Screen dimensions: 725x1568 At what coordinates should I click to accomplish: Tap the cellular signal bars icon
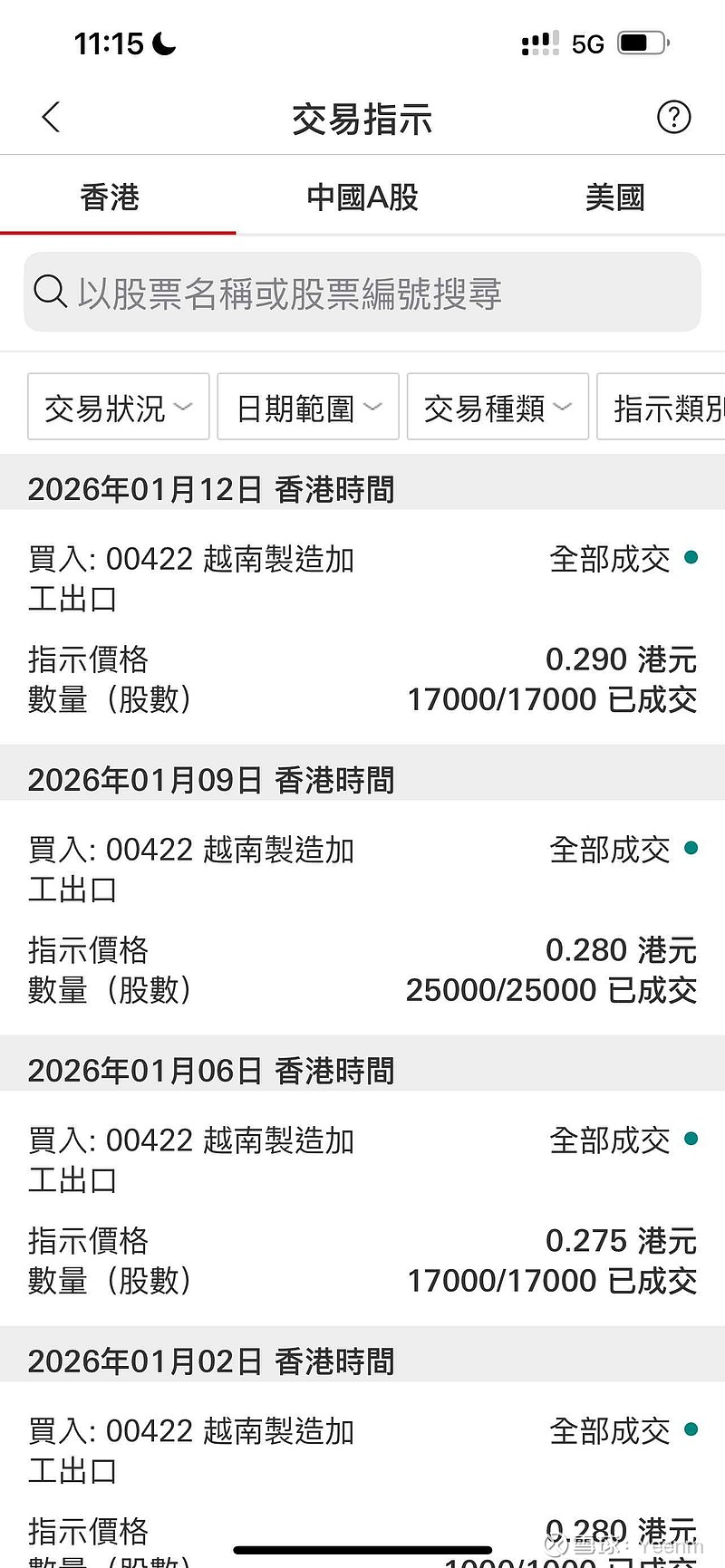click(x=539, y=43)
